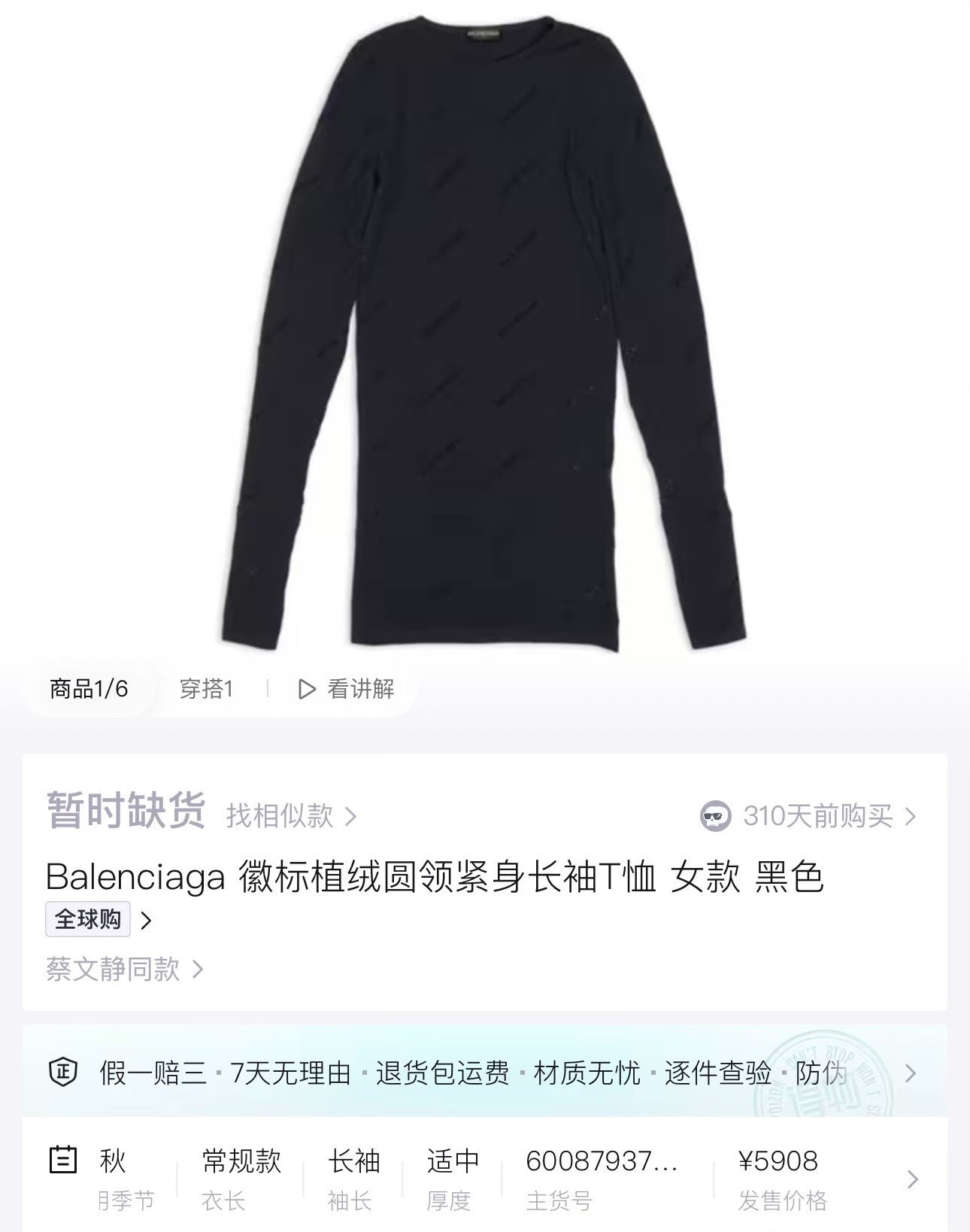Play the 看讲解 product explanation
The width and height of the screenshot is (970, 1232).
point(347,688)
